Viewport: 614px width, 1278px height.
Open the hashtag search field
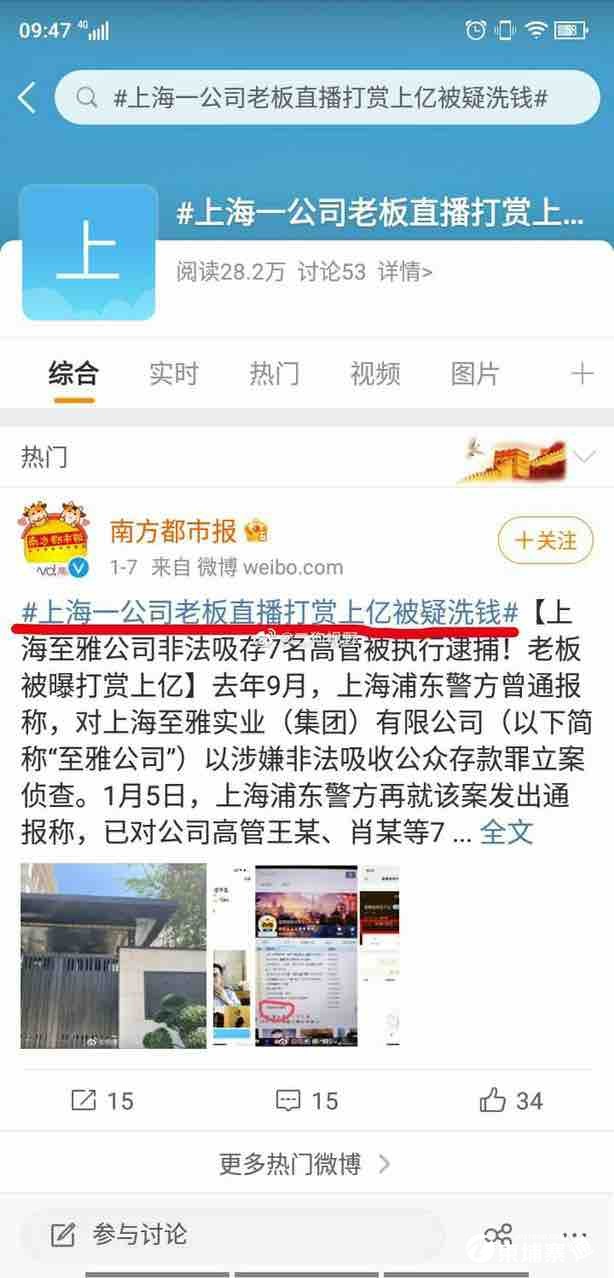[x=330, y=97]
